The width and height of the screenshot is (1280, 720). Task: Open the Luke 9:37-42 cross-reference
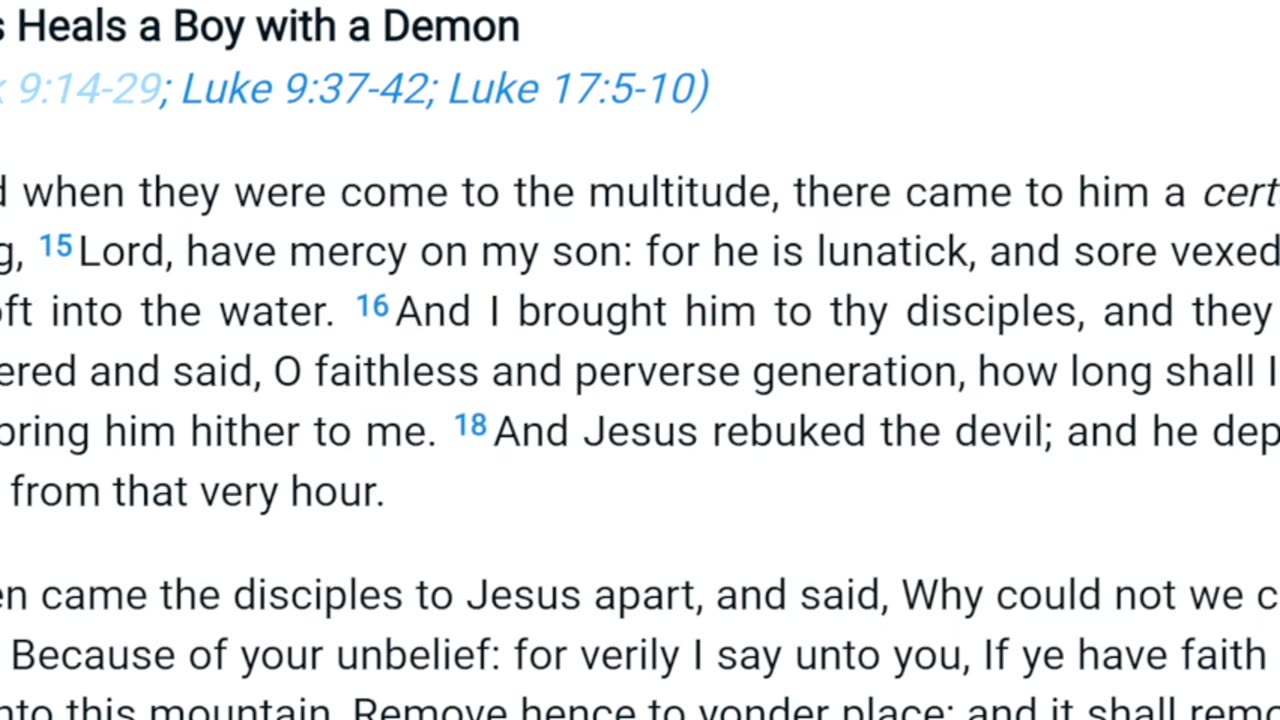point(304,89)
